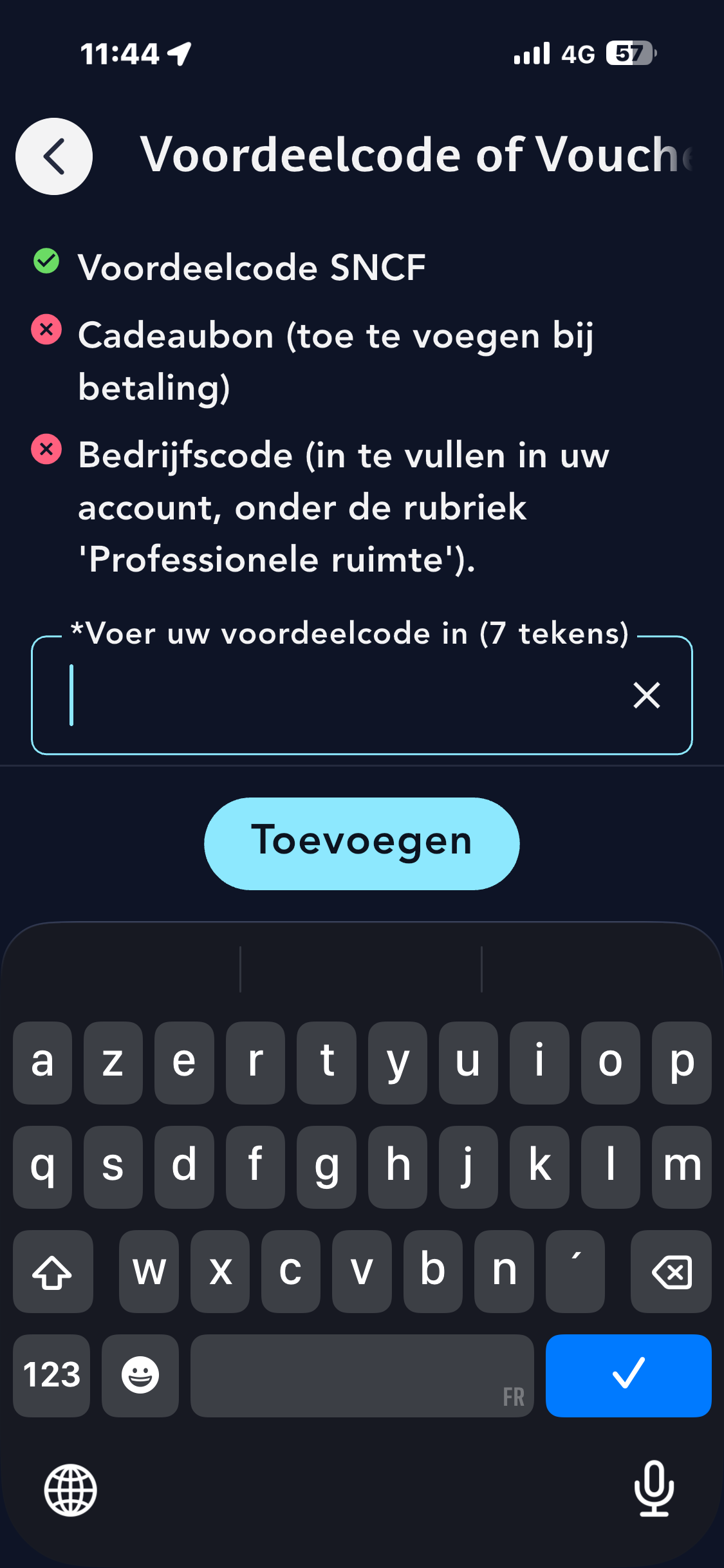Go back with the arrow button
Viewport: 724px width, 1568px height.
click(54, 156)
